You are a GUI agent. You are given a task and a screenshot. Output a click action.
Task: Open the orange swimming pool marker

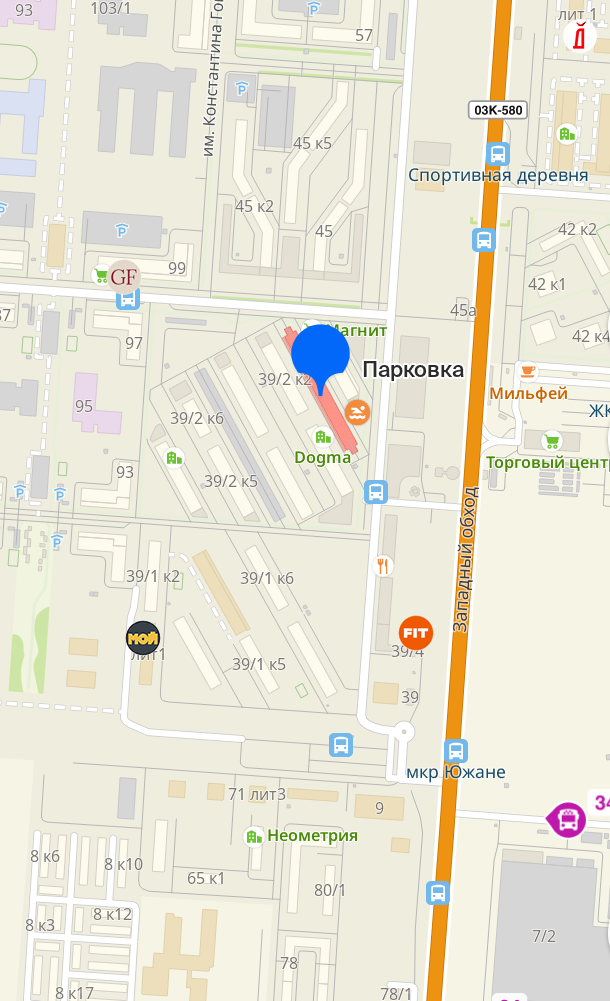click(356, 411)
